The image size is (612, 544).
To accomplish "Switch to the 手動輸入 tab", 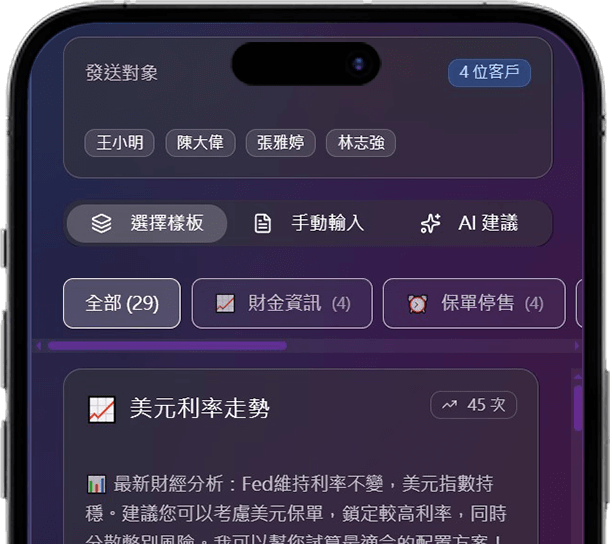I will [x=308, y=223].
